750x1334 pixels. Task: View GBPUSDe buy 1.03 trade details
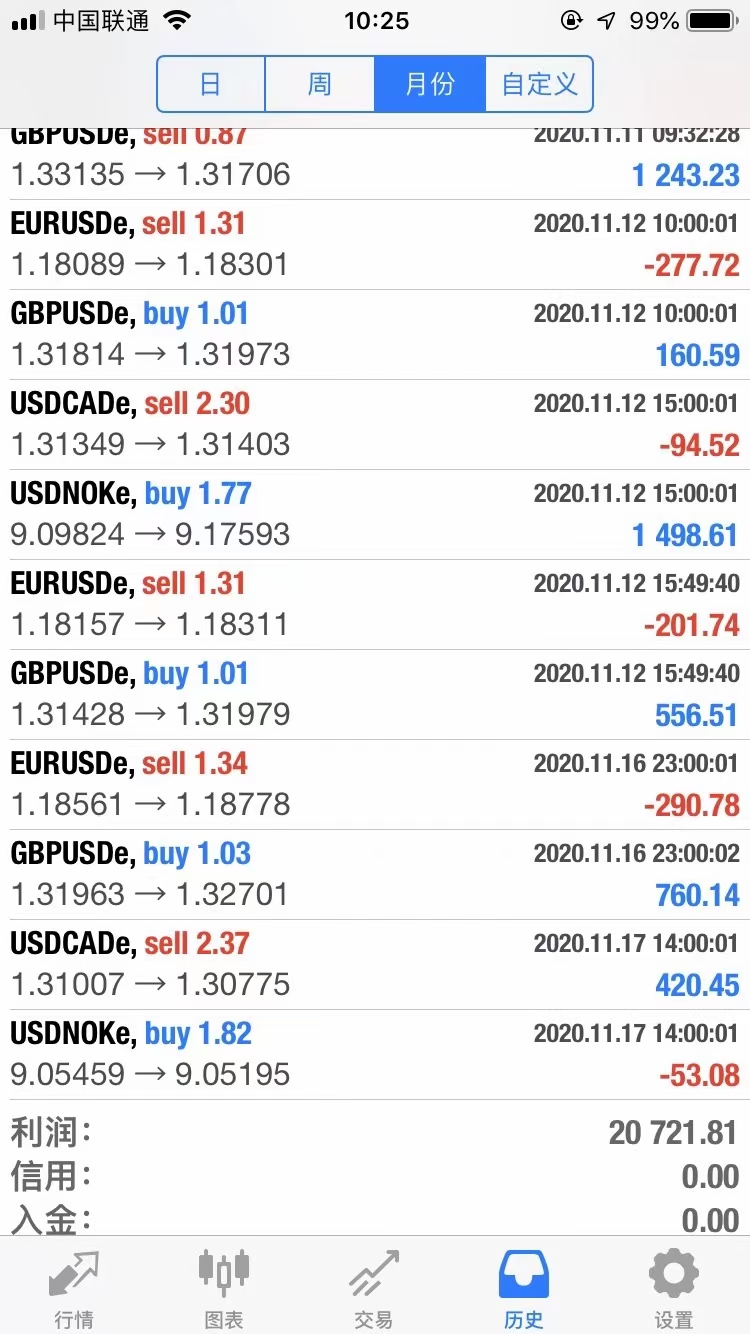click(375, 874)
